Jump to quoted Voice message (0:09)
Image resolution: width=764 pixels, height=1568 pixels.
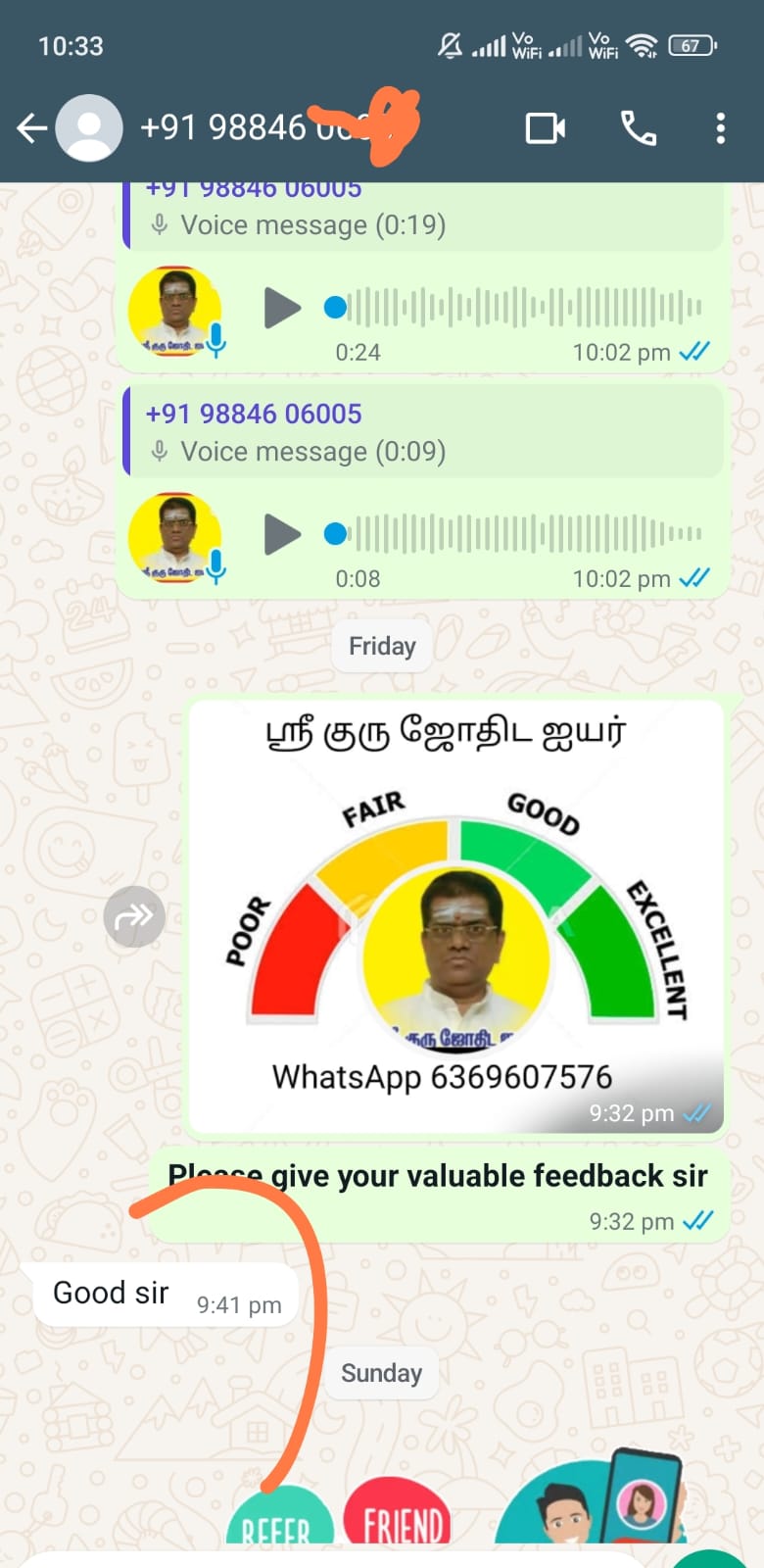(421, 432)
